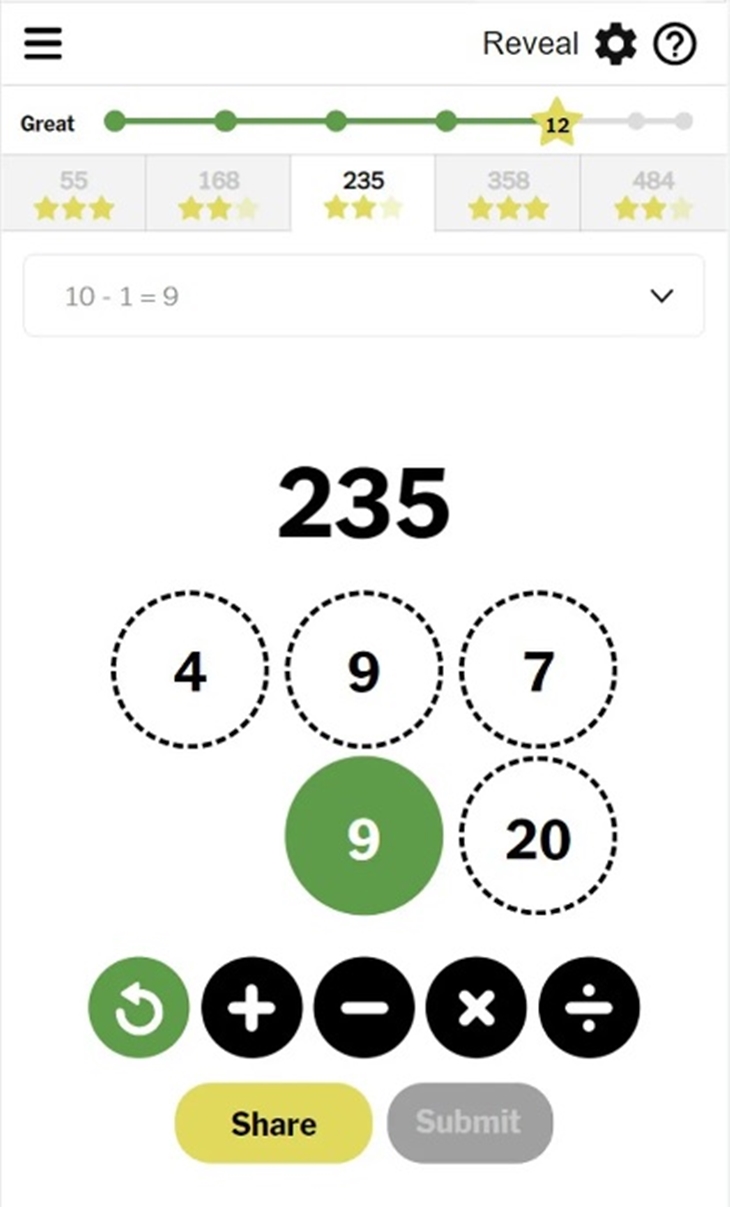
Task: Open the help question mark
Action: point(675,44)
